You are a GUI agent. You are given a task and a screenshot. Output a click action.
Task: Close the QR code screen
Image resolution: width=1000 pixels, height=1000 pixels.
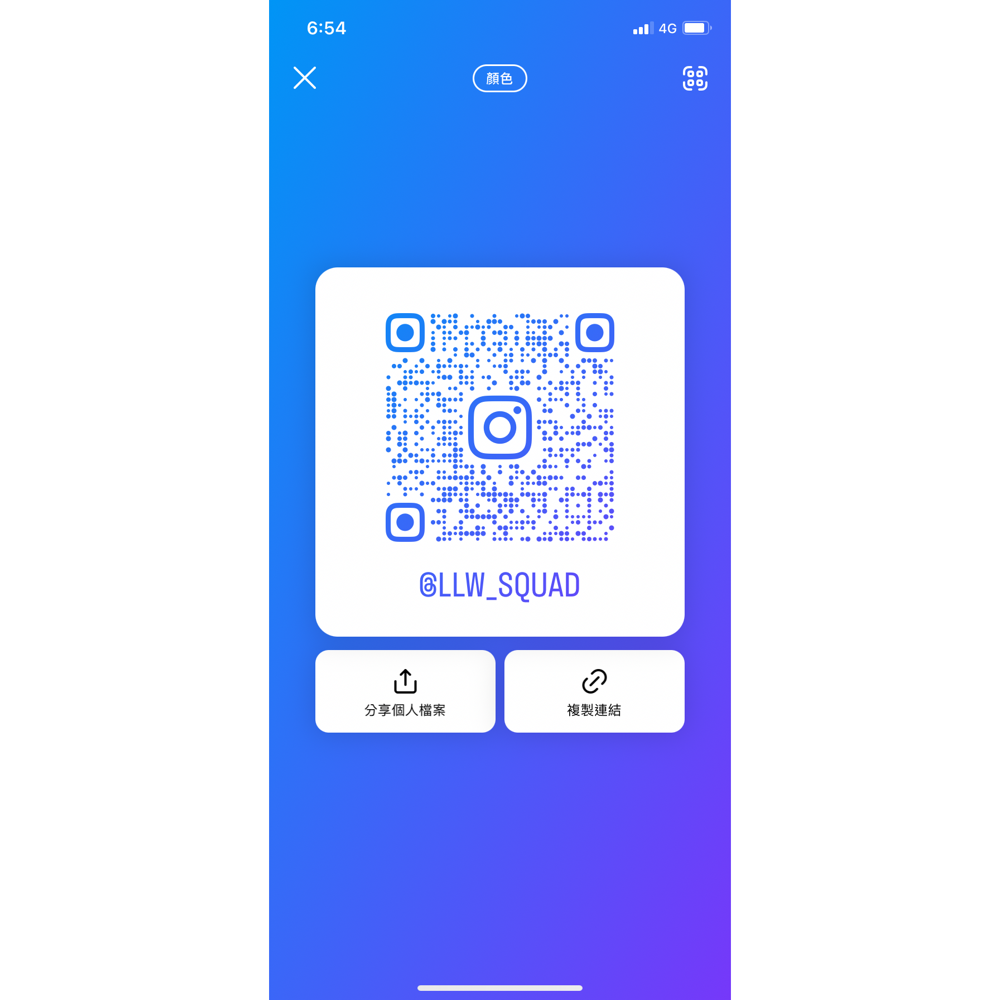pos(305,78)
